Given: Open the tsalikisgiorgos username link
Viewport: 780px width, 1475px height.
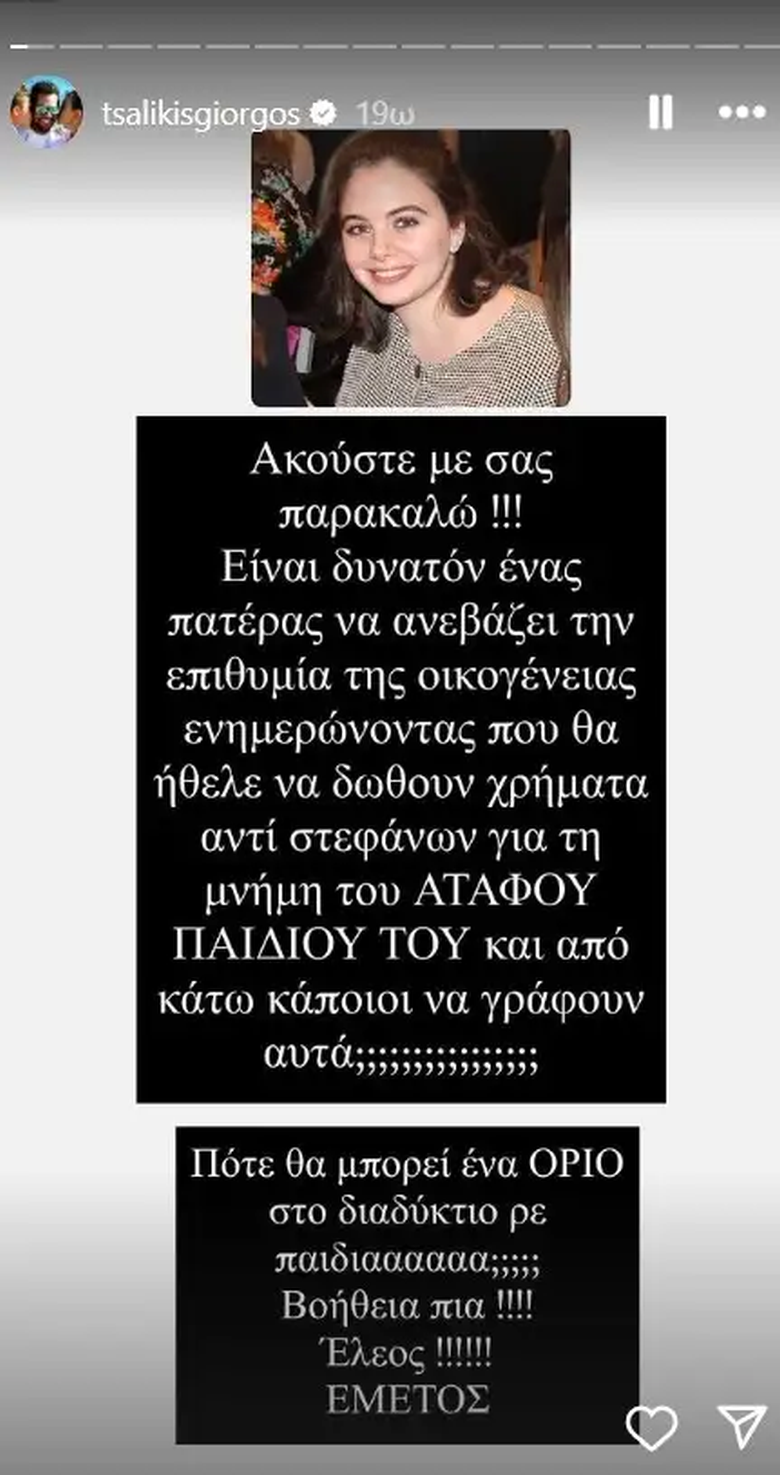Looking at the screenshot, I should (201, 114).
